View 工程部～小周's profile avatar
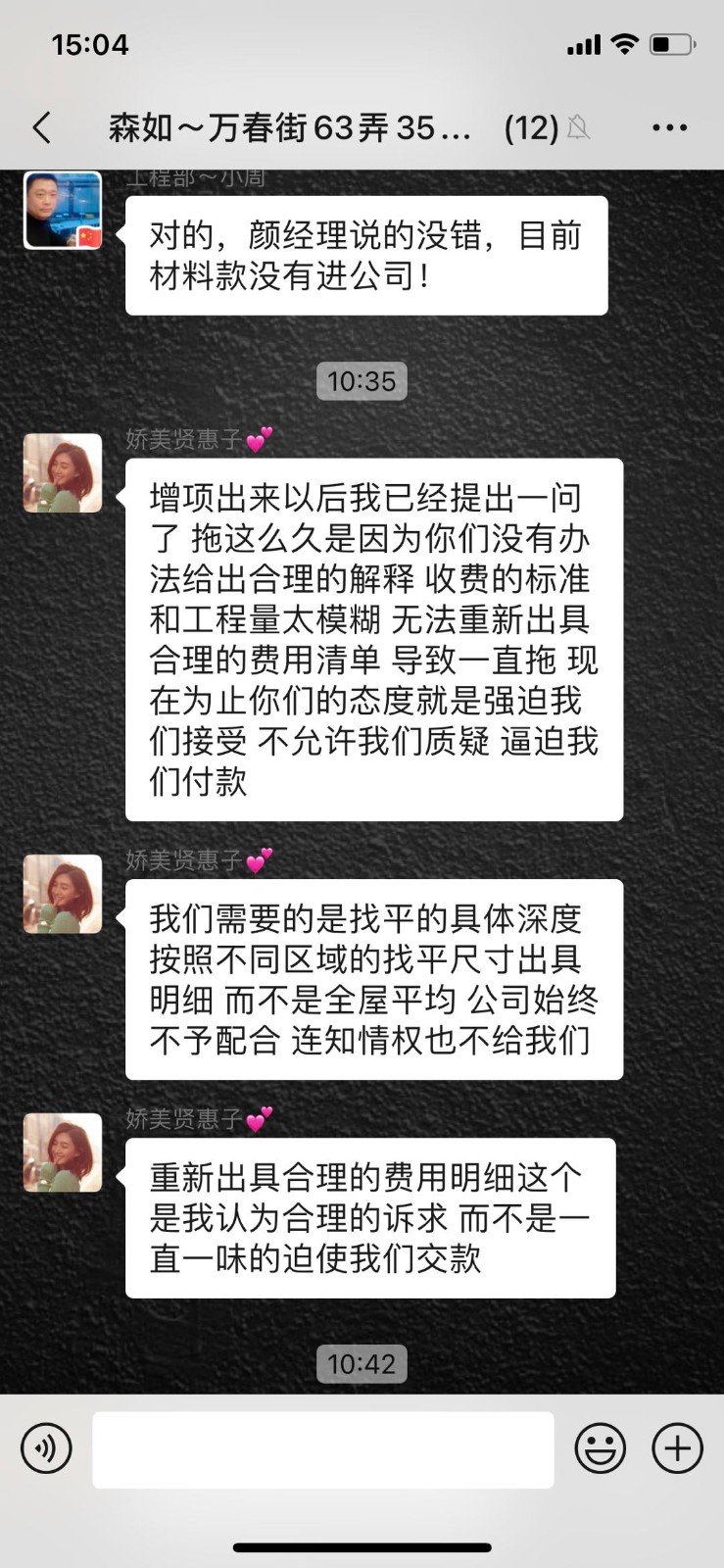 click(63, 210)
